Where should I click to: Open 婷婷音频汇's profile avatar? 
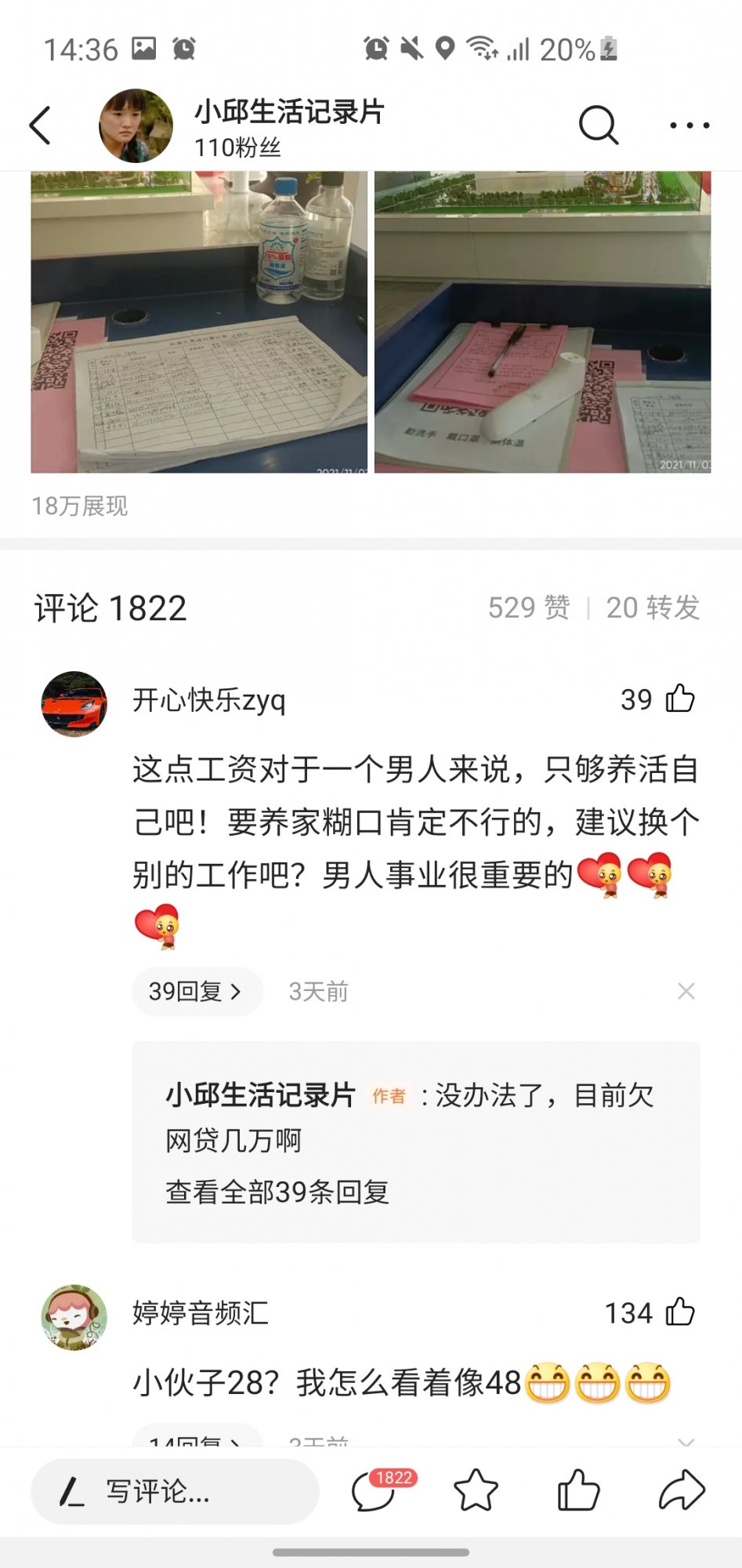pos(74,1317)
